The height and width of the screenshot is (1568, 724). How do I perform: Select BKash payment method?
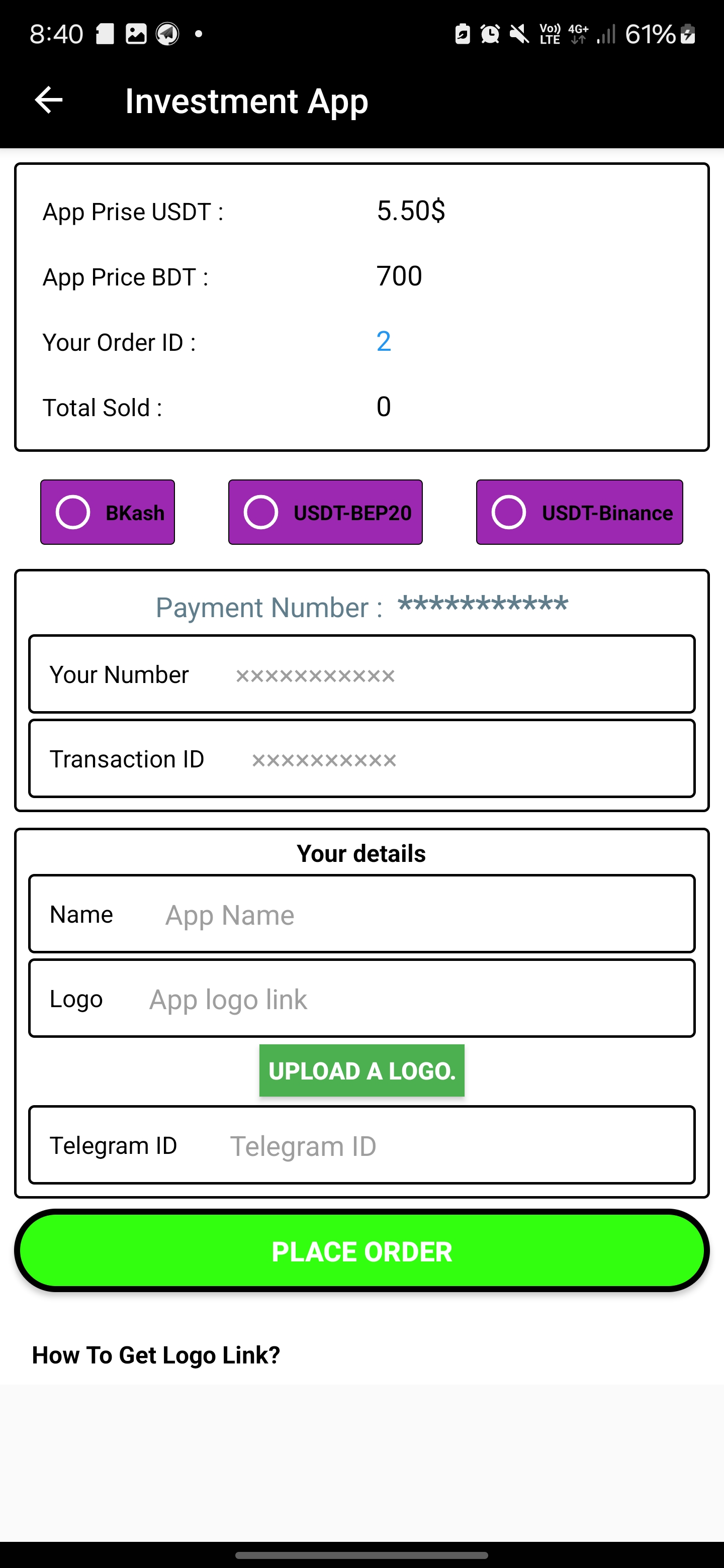(108, 512)
